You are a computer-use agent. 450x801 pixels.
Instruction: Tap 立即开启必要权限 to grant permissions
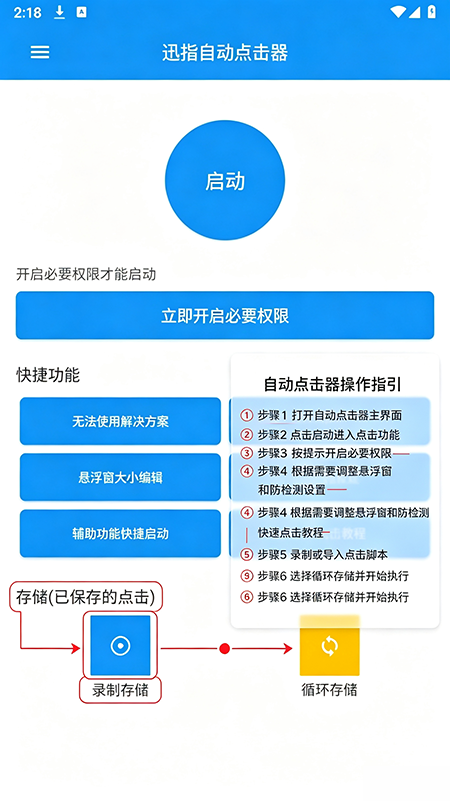pyautogui.click(x=225, y=316)
